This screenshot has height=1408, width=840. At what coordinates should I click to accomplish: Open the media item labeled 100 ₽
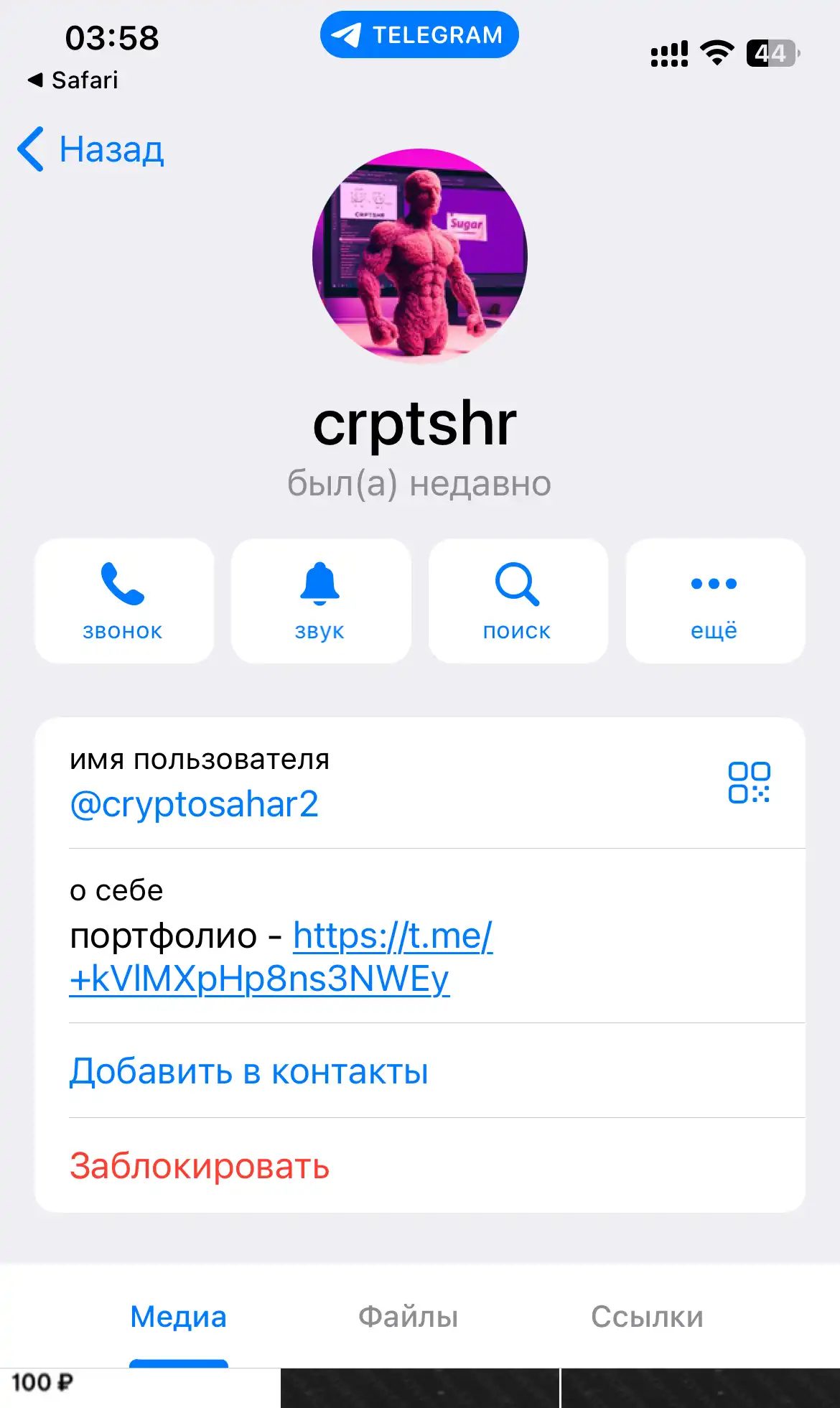click(139, 1388)
